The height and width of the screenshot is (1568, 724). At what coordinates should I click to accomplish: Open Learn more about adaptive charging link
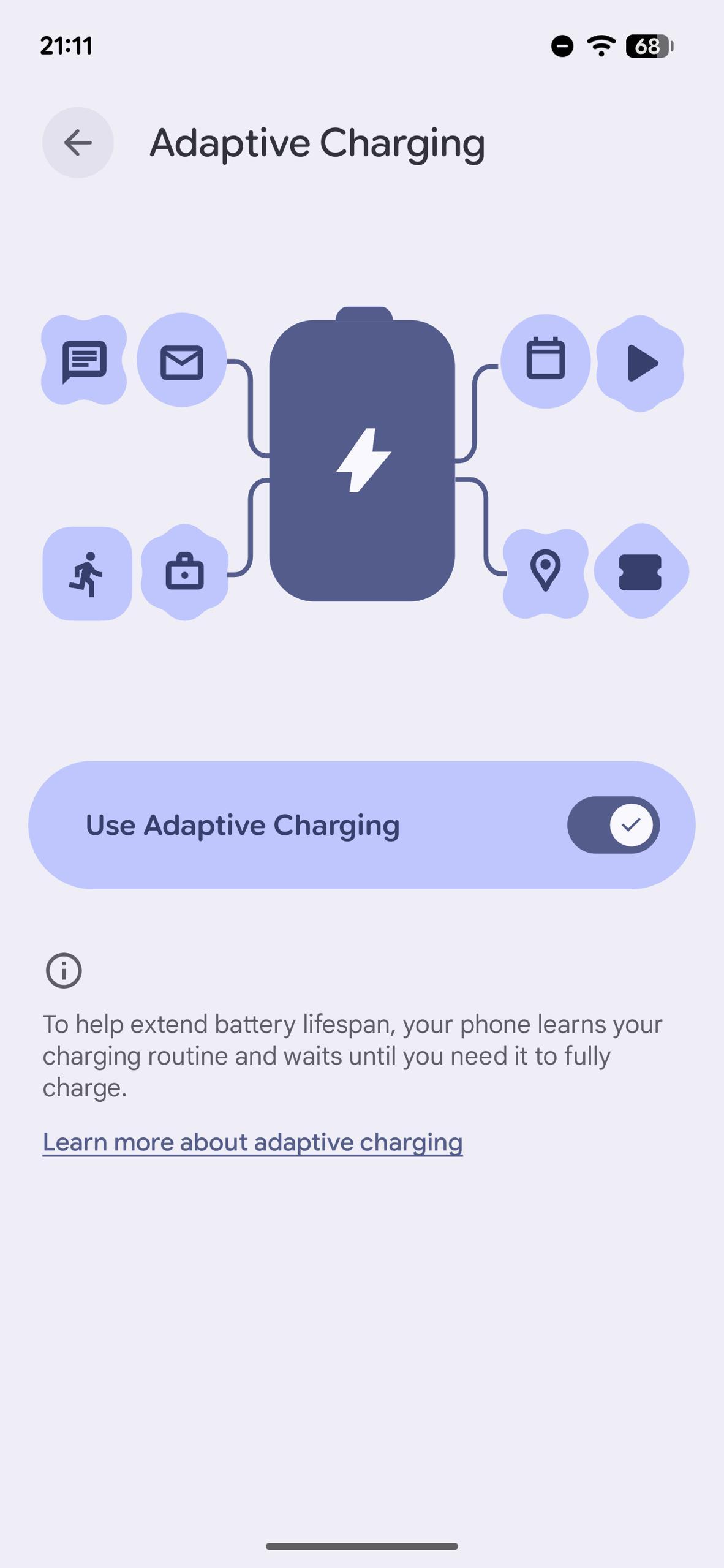pyautogui.click(x=252, y=1142)
